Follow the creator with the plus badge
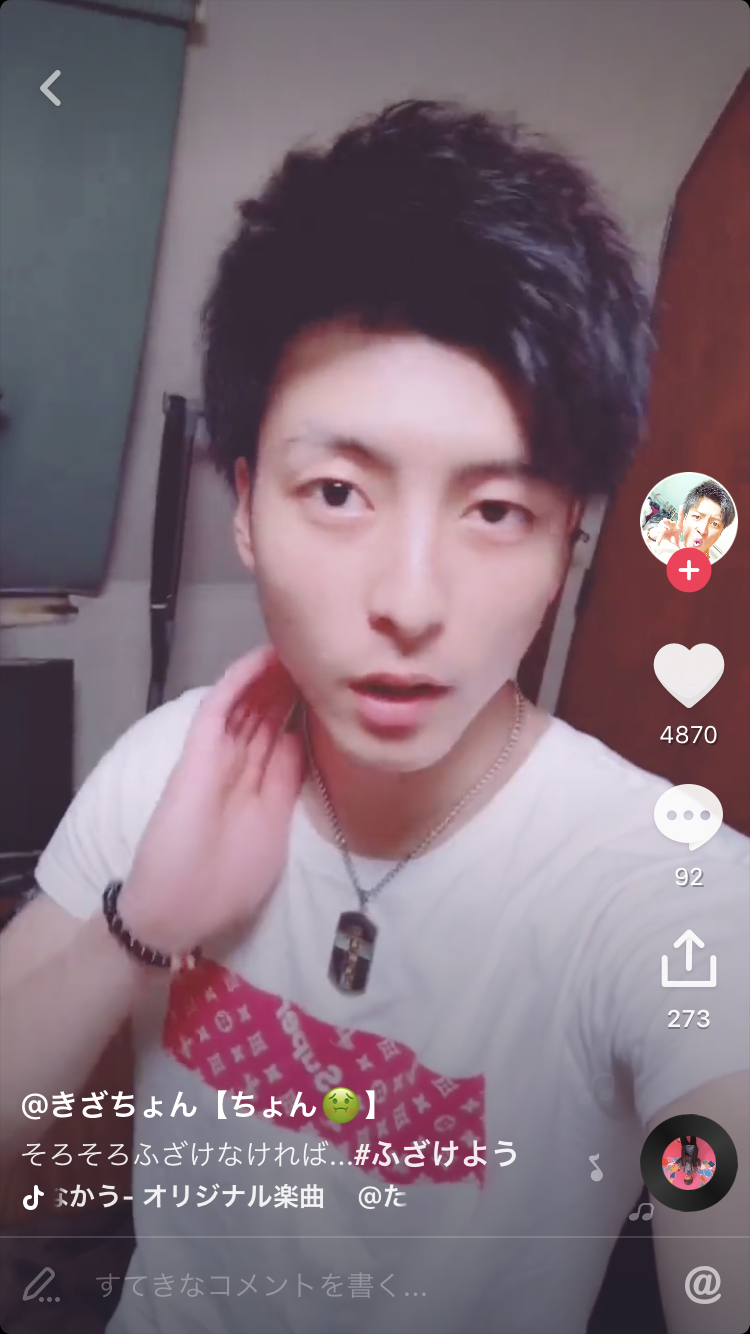This screenshot has width=750, height=1334. 689,572
